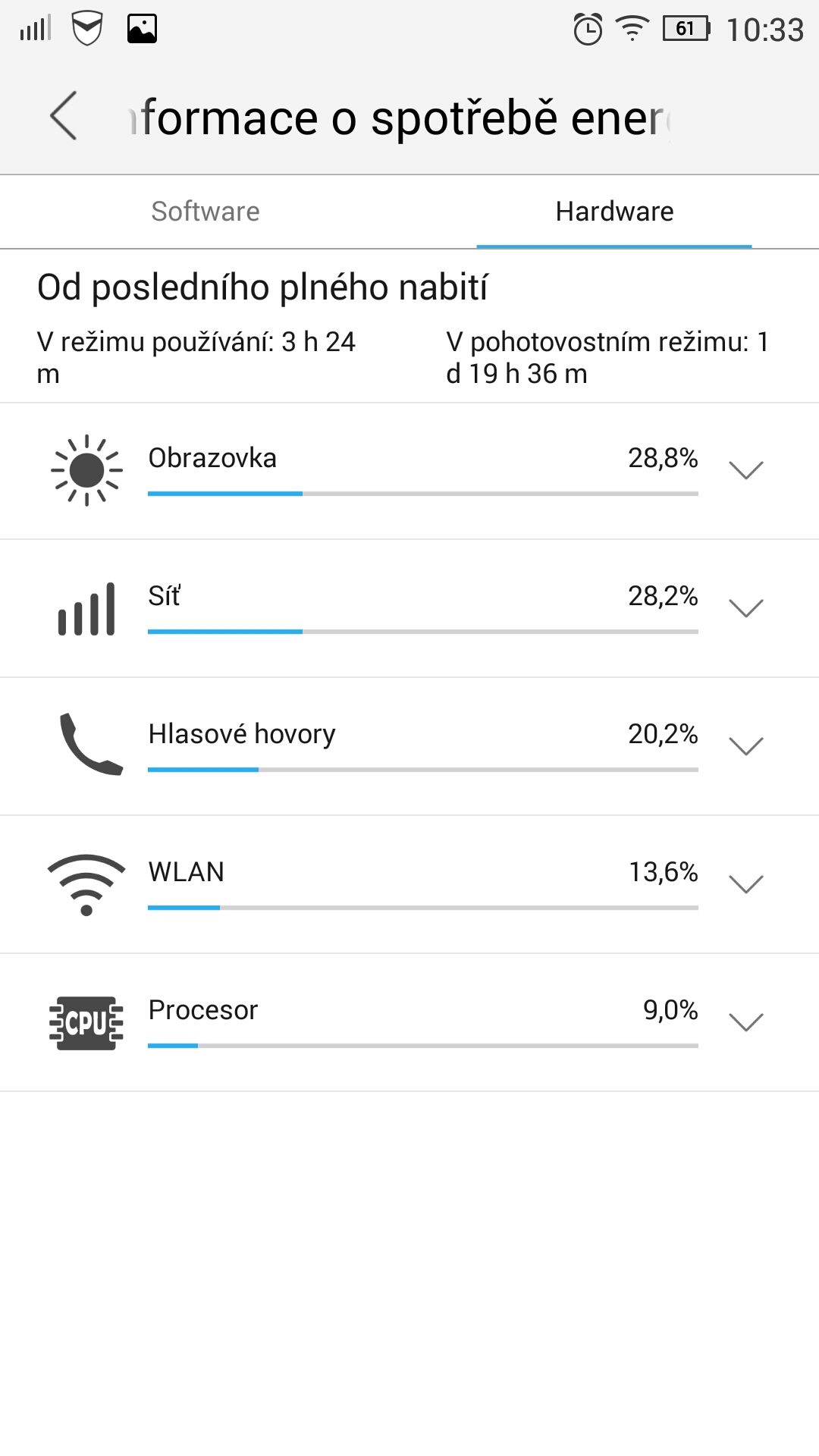Select the Hardware tab
This screenshot has width=819, height=1456.
pos(614,212)
